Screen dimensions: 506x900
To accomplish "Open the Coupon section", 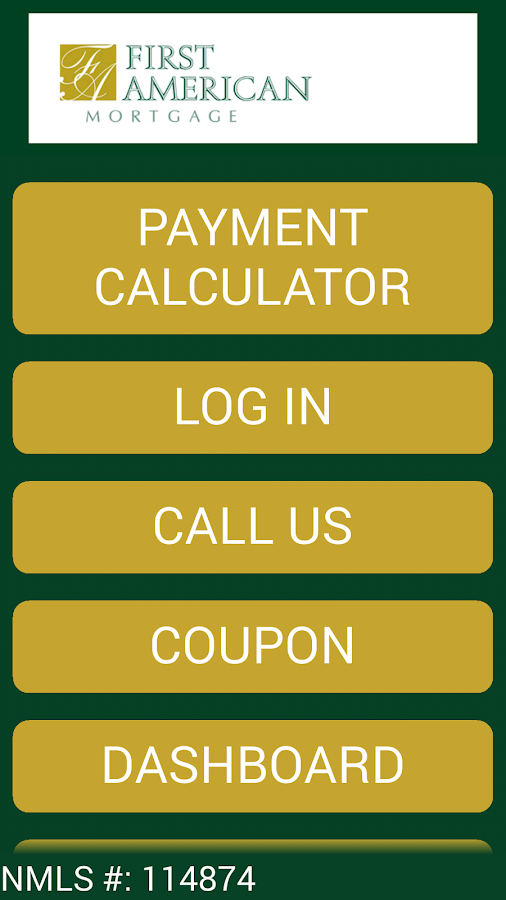I will 252,646.
